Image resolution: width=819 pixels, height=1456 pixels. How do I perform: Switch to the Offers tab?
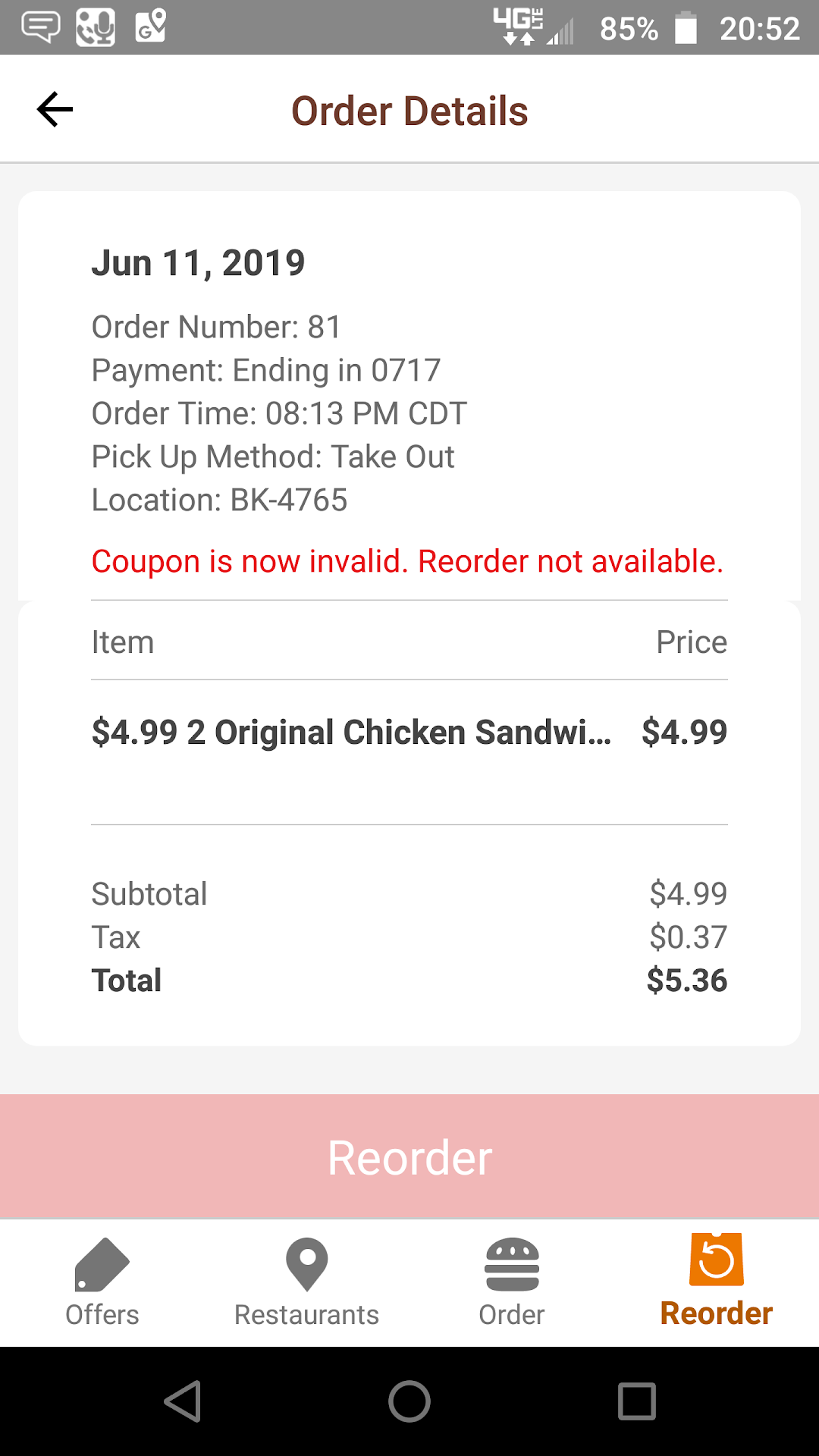tap(102, 1283)
